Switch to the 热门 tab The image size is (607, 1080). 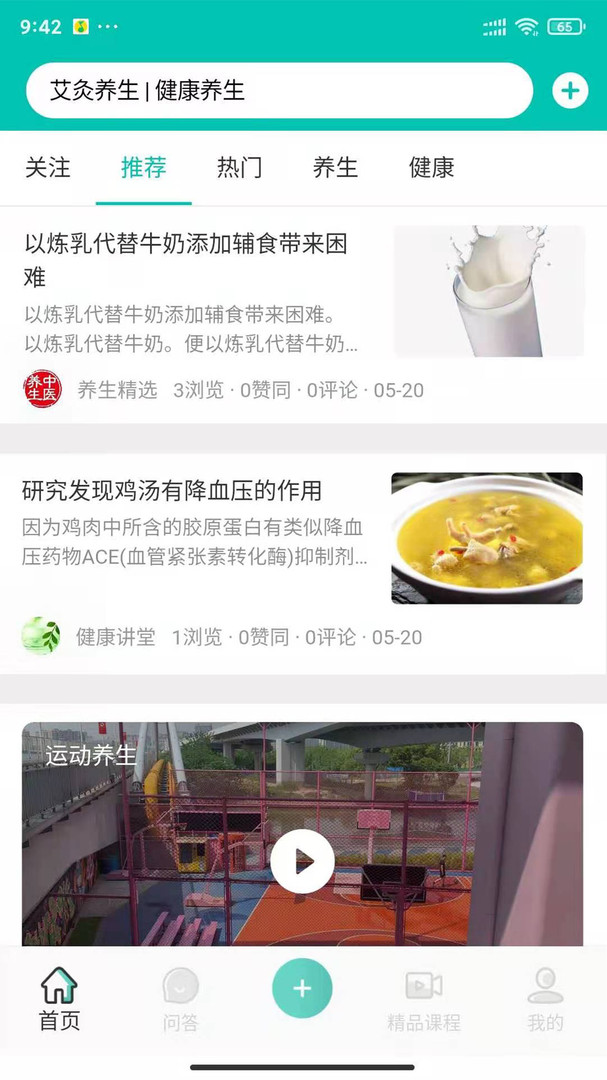(x=239, y=168)
